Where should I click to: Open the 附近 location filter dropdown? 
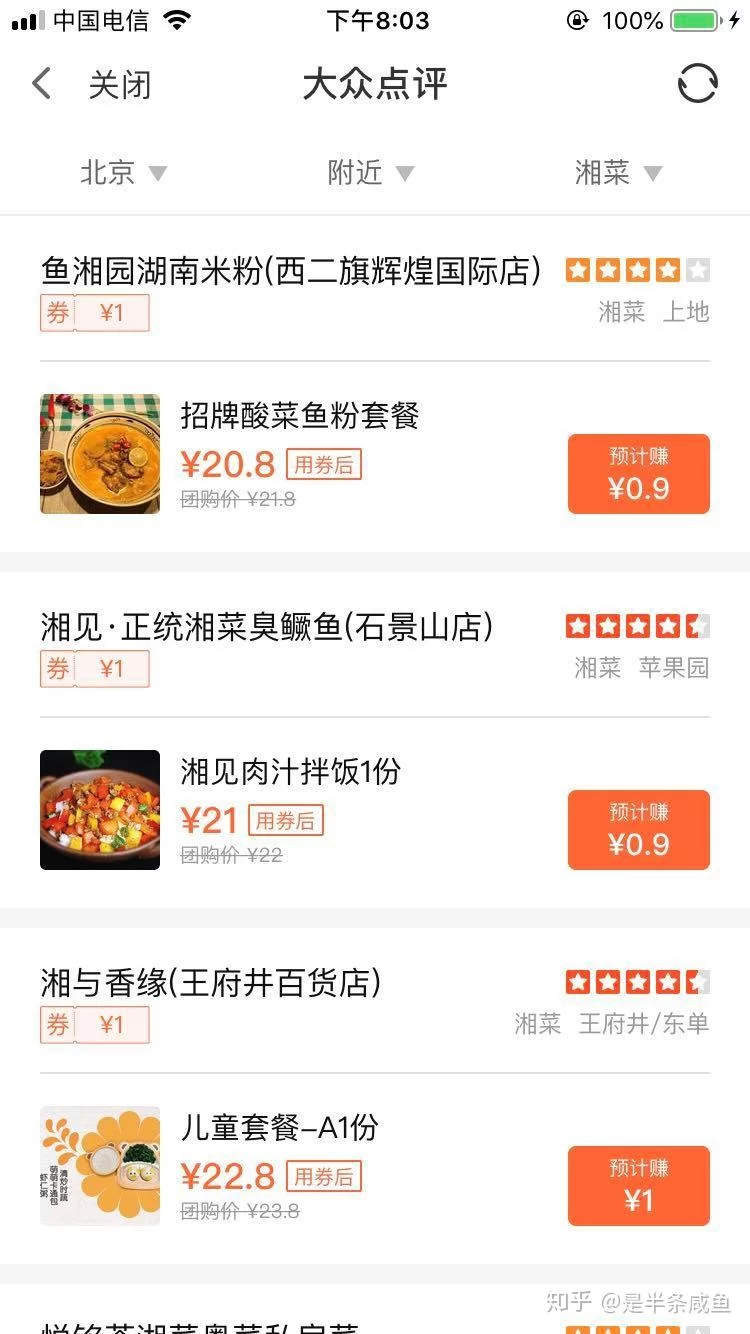pyautogui.click(x=370, y=172)
